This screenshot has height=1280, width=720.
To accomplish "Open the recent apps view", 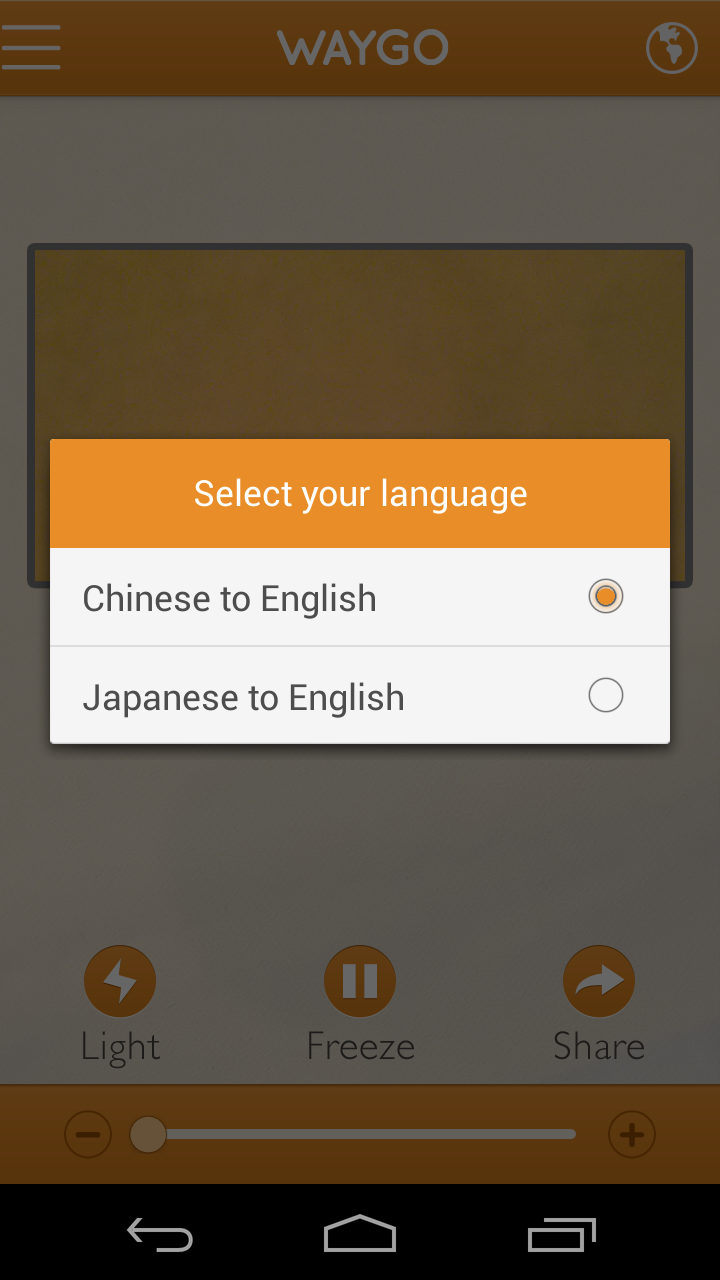I will tap(561, 1236).
